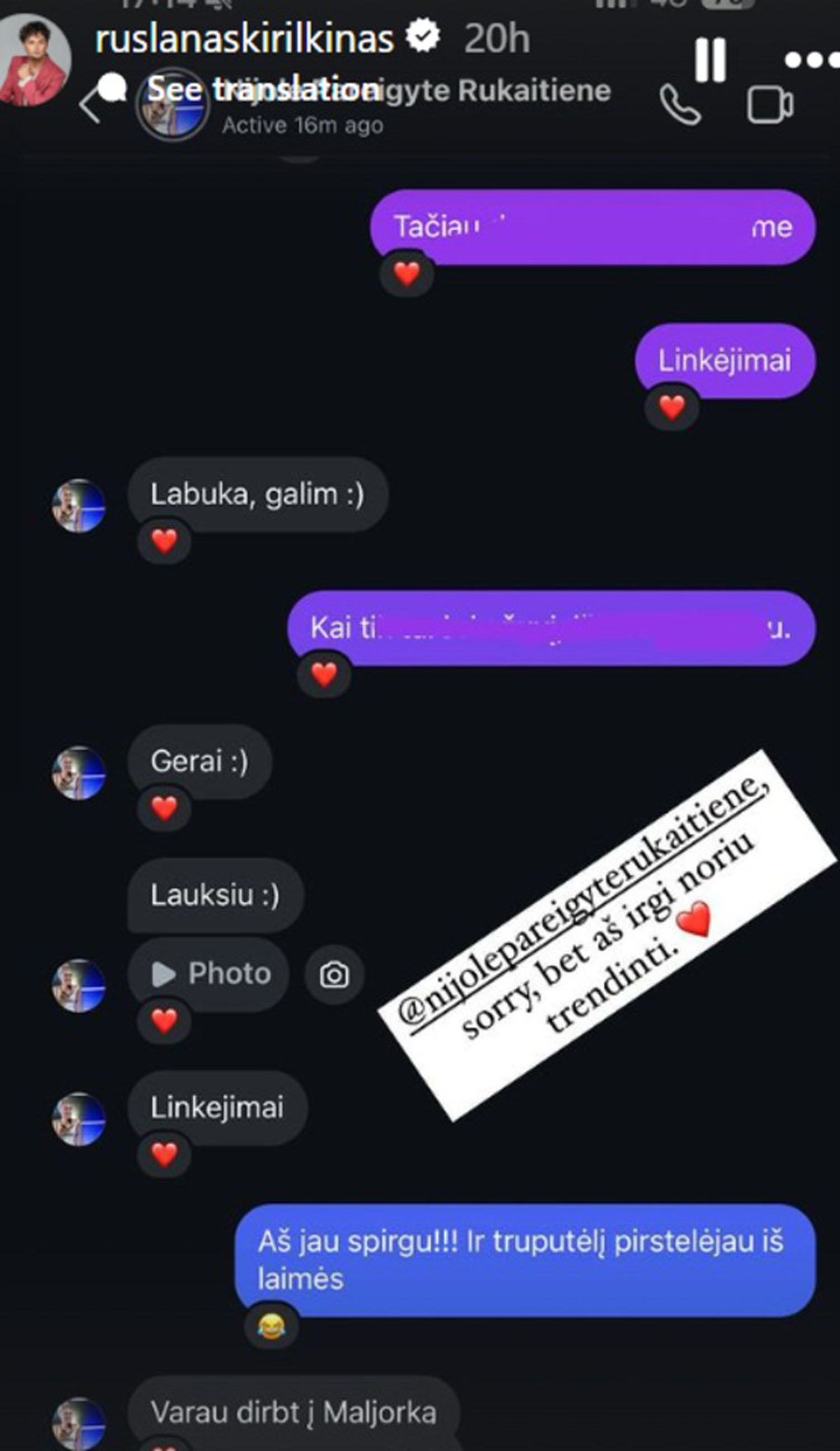The width and height of the screenshot is (840, 1451).
Task: Open ruslanaskirilkinas profile from the username
Action: [244, 39]
